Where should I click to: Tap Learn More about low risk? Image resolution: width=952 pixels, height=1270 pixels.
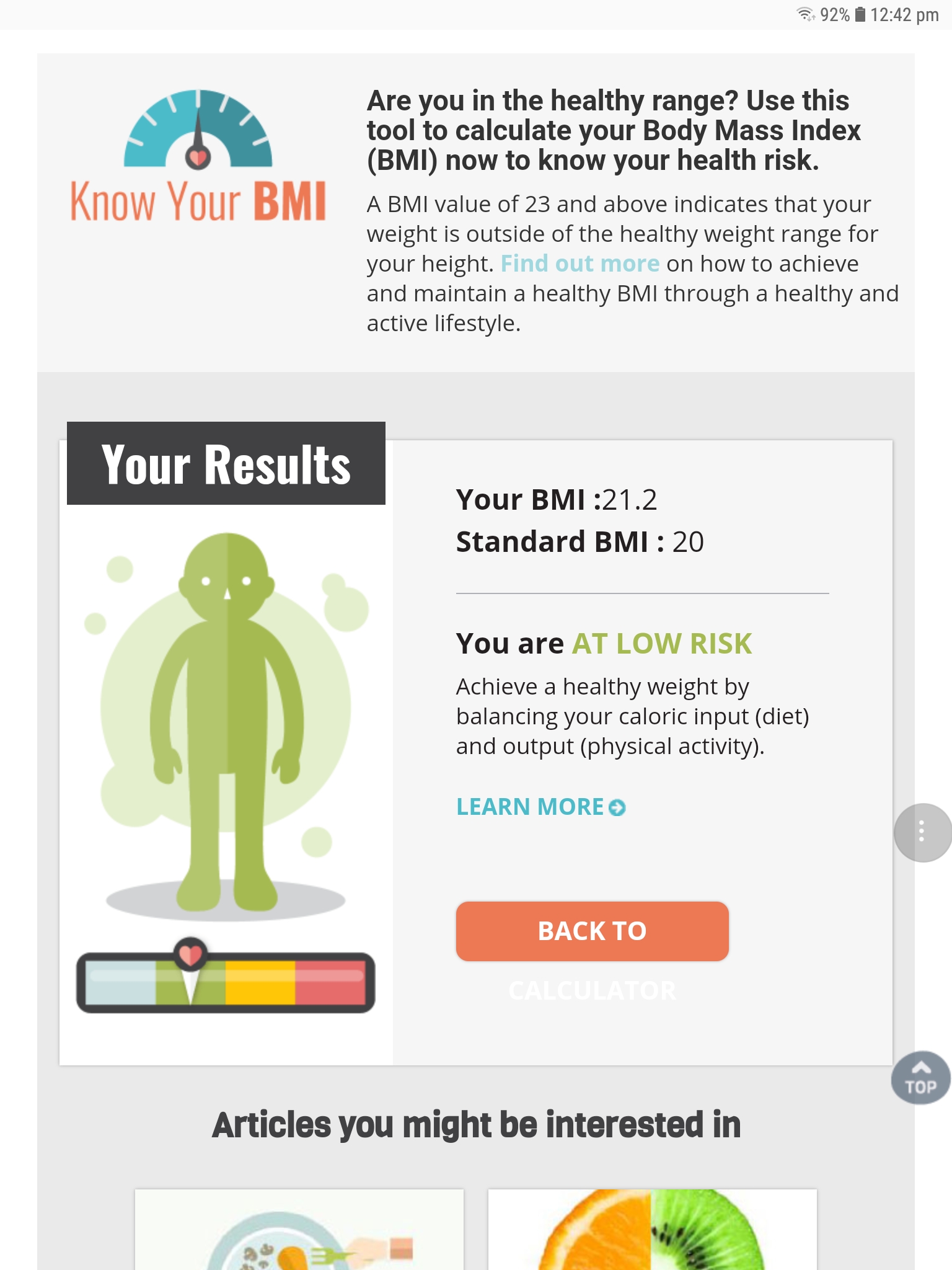pos(540,807)
